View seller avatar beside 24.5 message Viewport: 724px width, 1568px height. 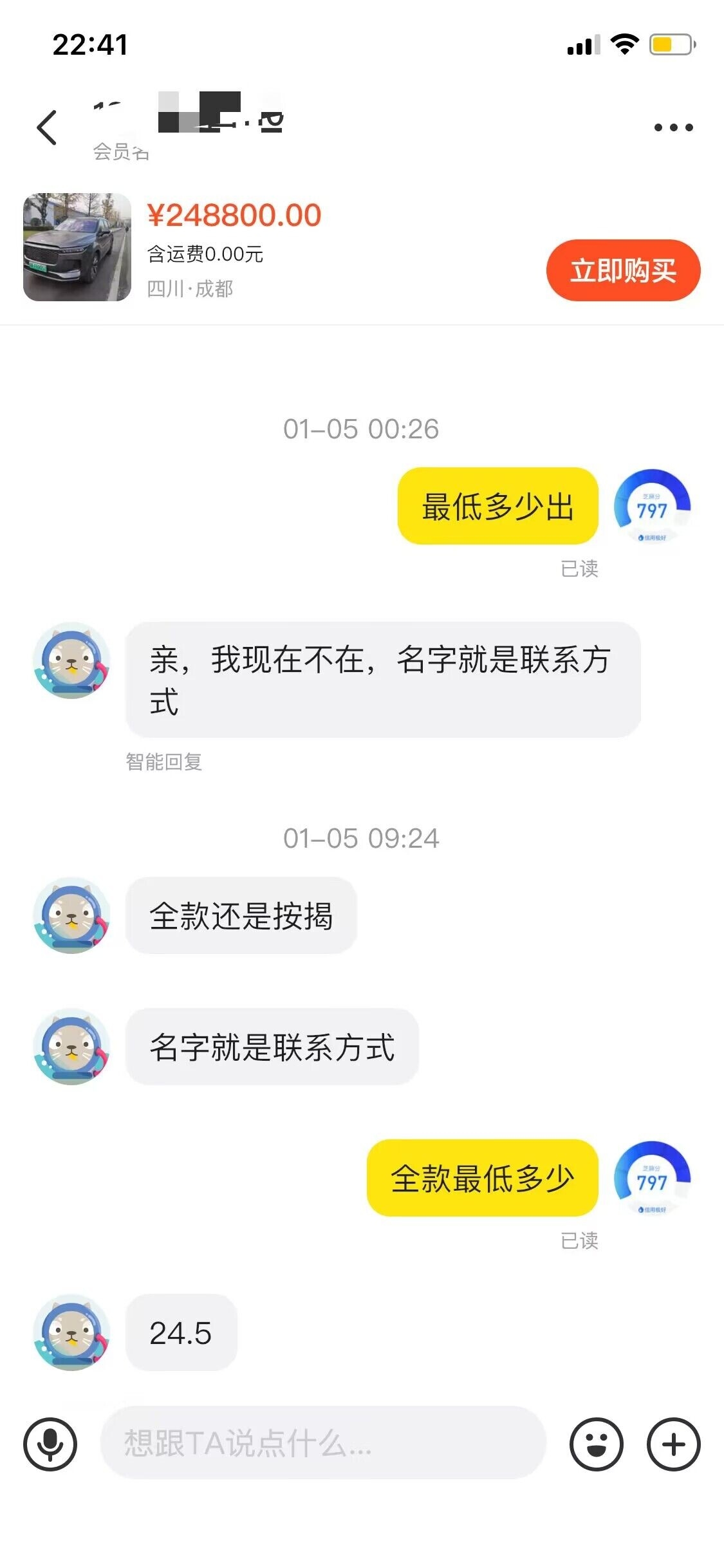coord(71,1332)
